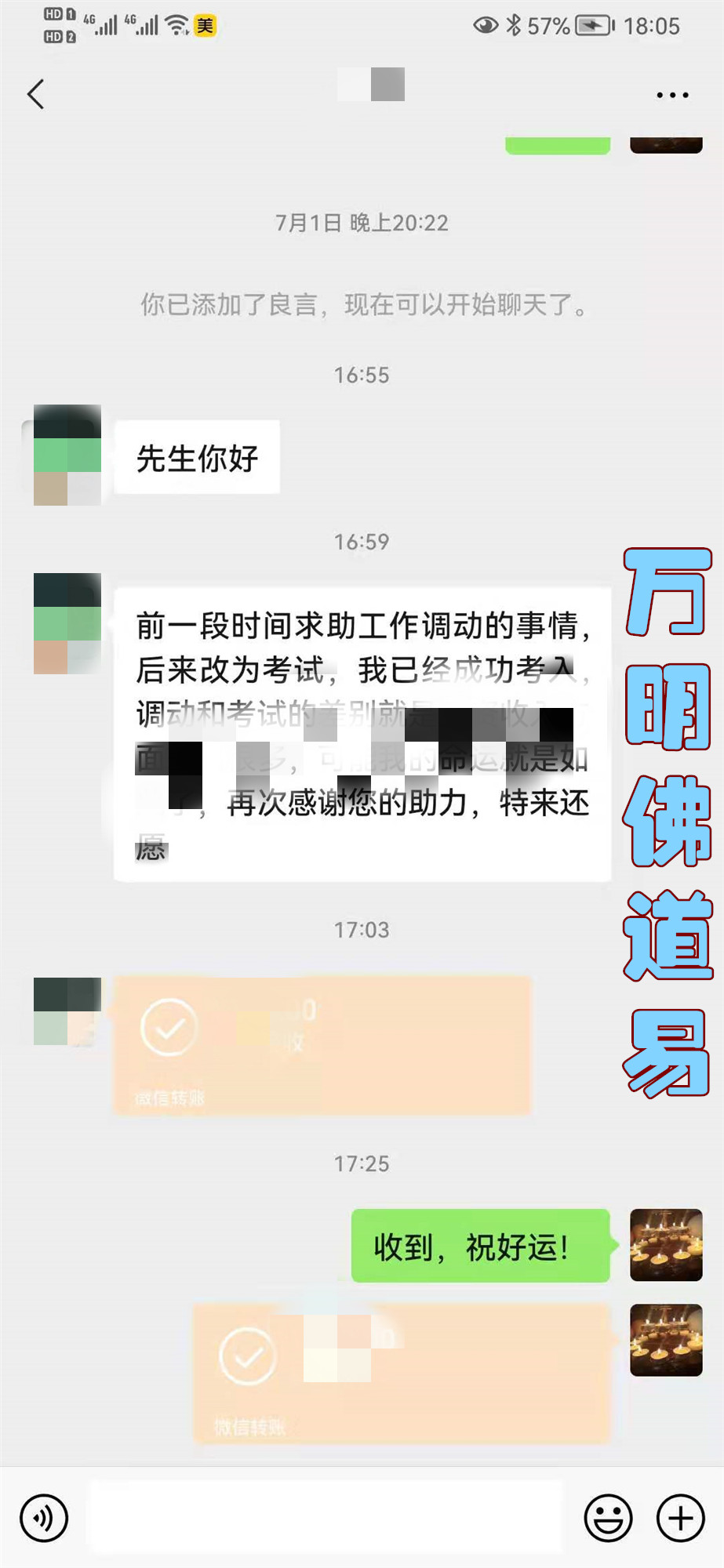
Task: Open my candle avatar next to 收到，祝好运！
Action: pyautogui.click(x=666, y=1245)
